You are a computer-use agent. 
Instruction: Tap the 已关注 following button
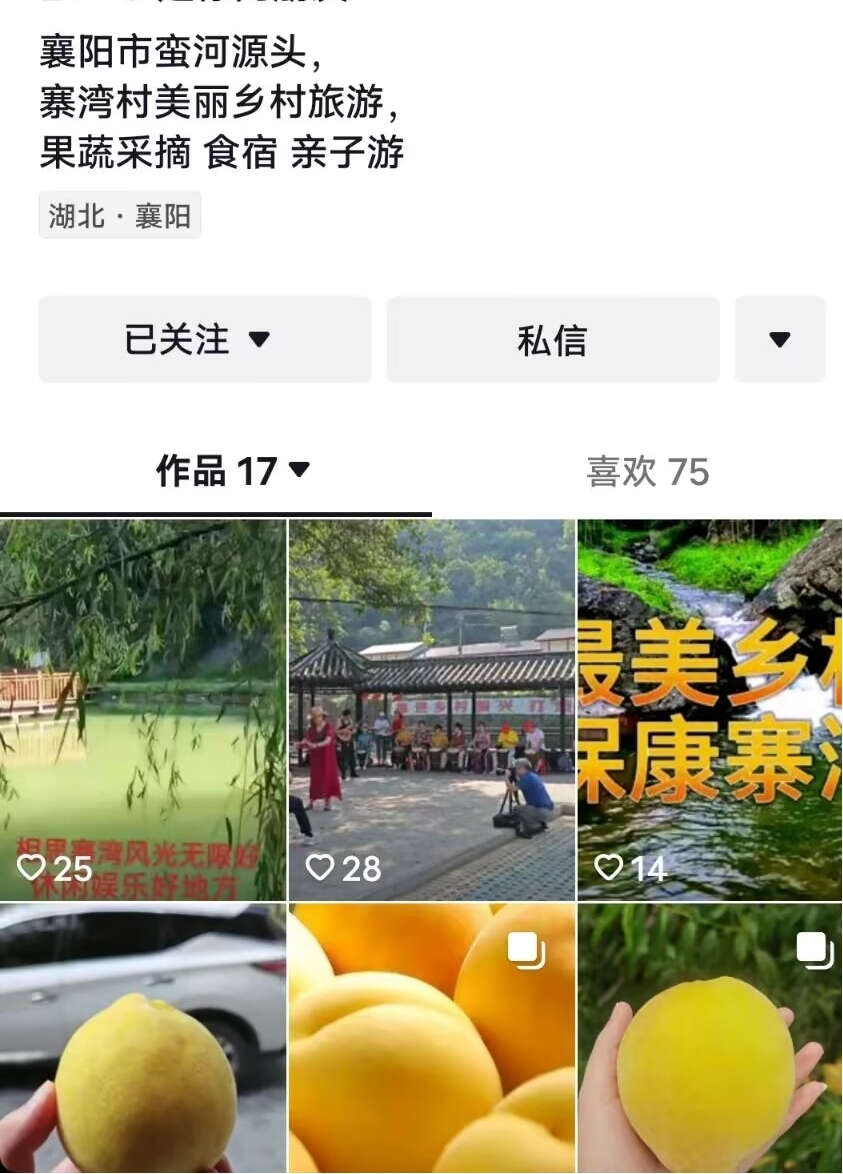pos(204,340)
